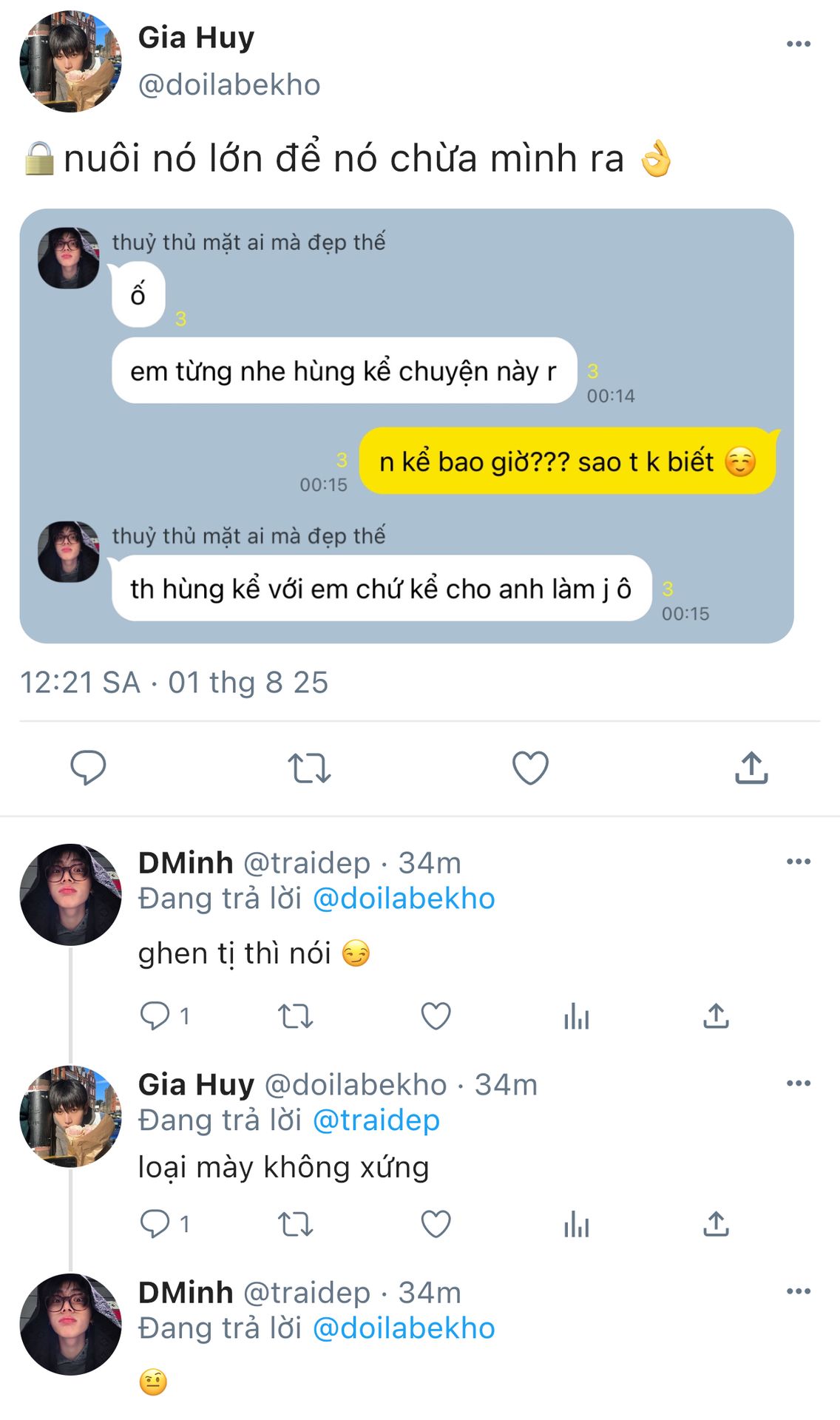Repost the main post about 'nuôi nó lớn'
840x1420 pixels.
[309, 768]
